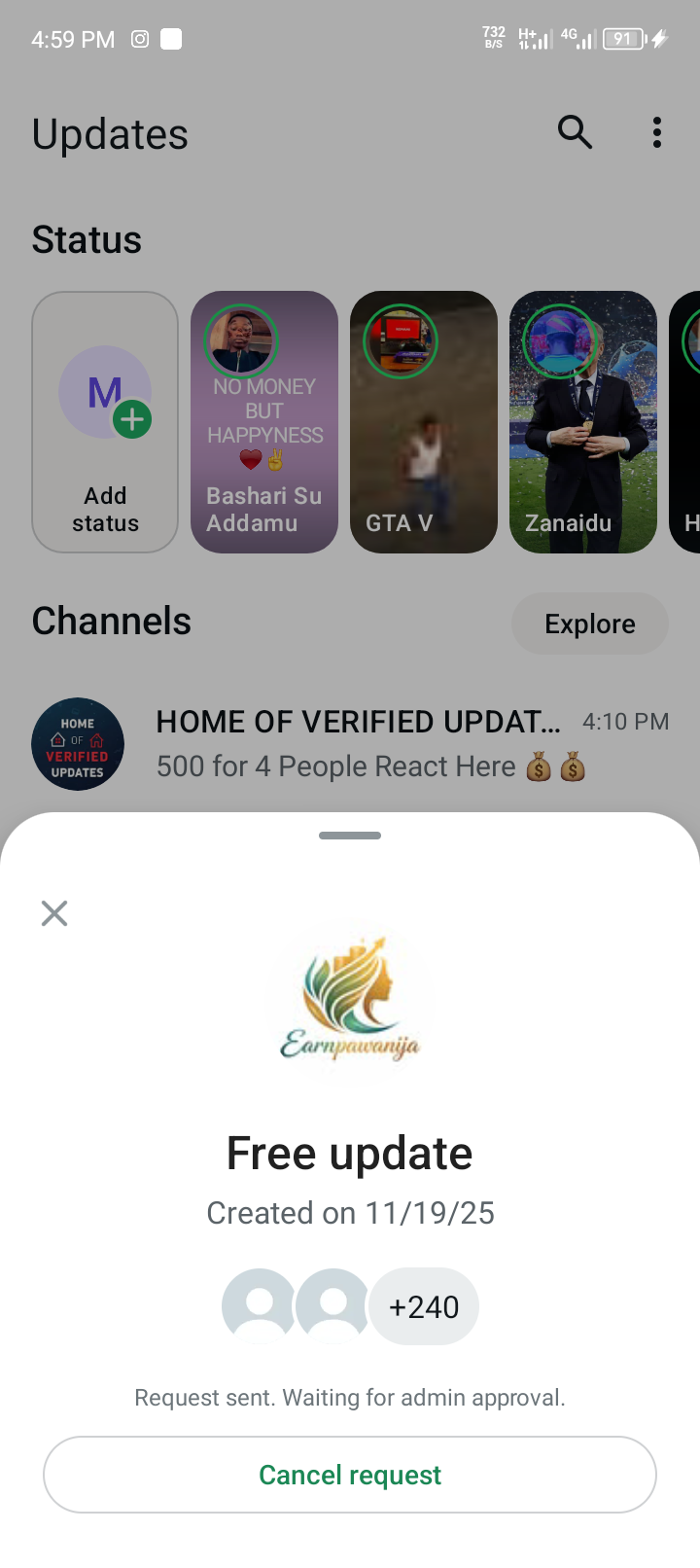
Task: Close the Free update bottom sheet
Action: click(x=54, y=913)
